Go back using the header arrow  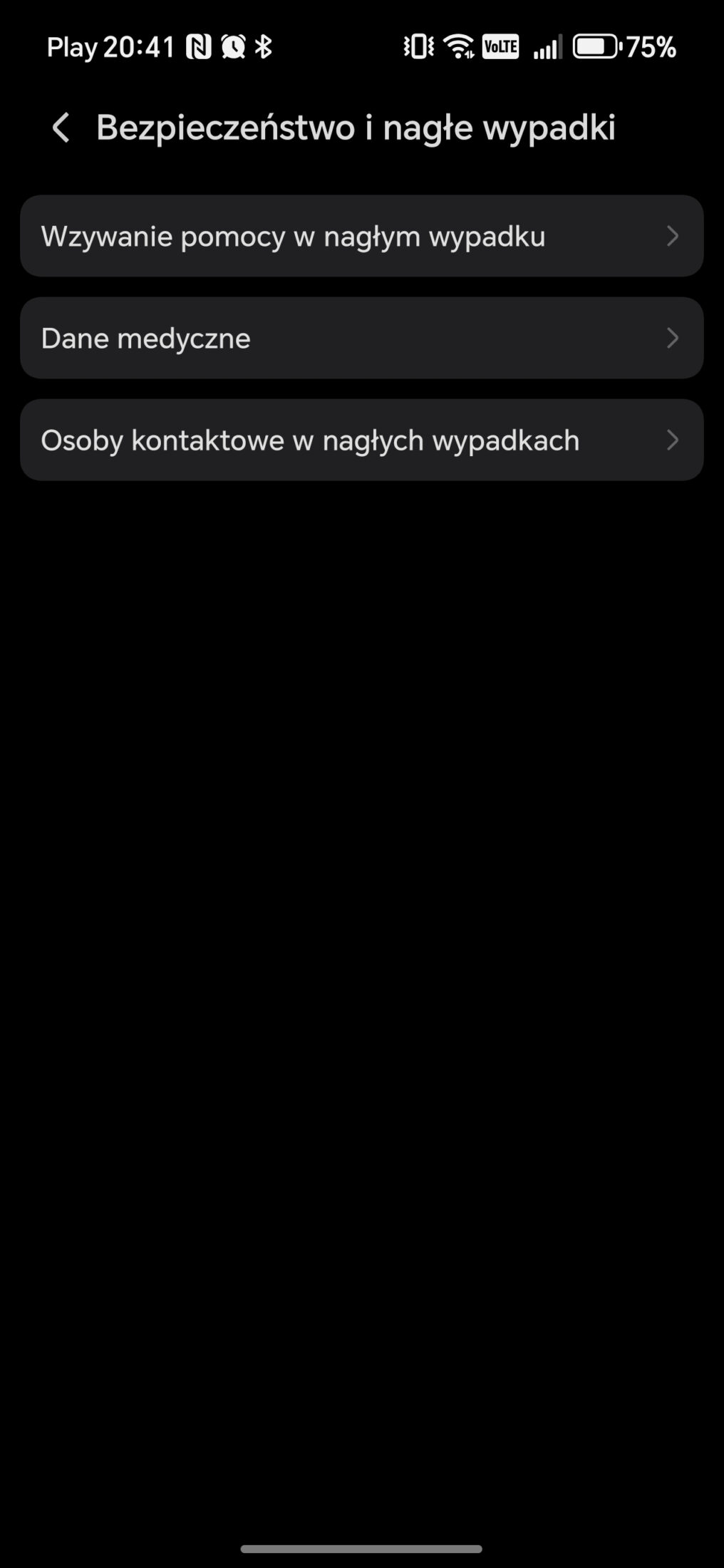[61, 128]
